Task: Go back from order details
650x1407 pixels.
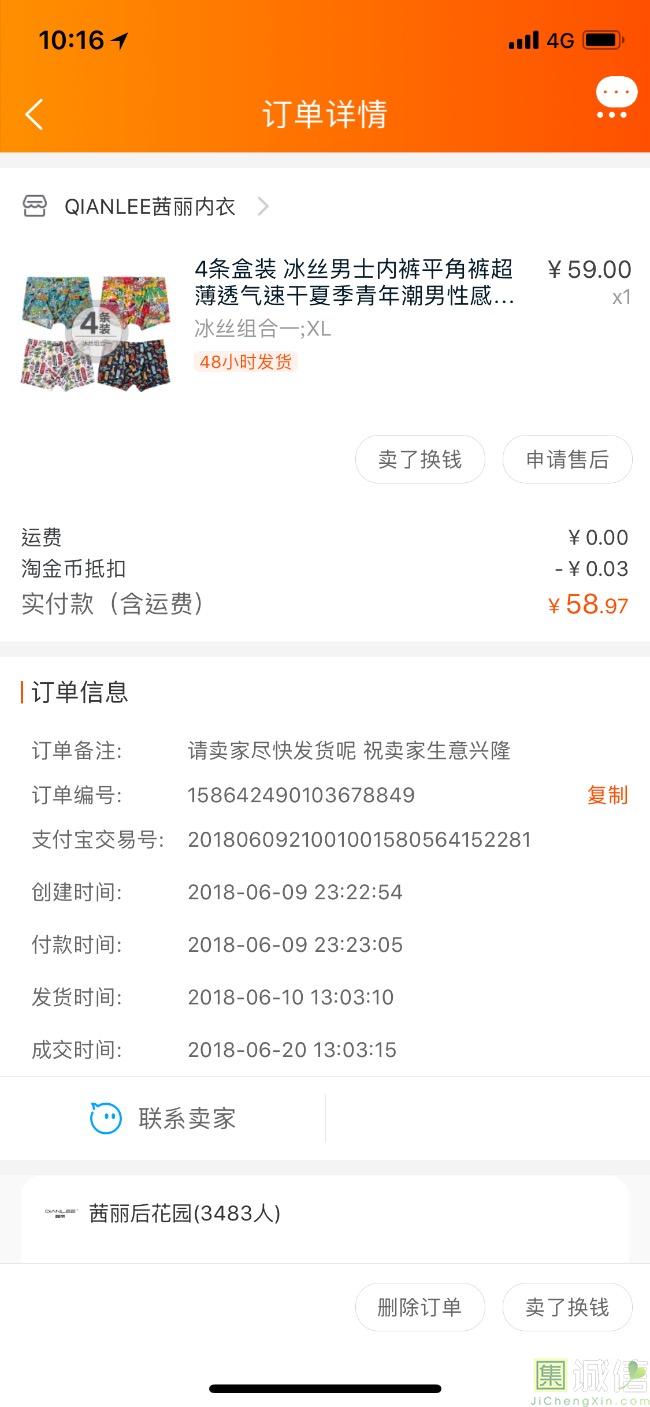Action: click(x=34, y=114)
